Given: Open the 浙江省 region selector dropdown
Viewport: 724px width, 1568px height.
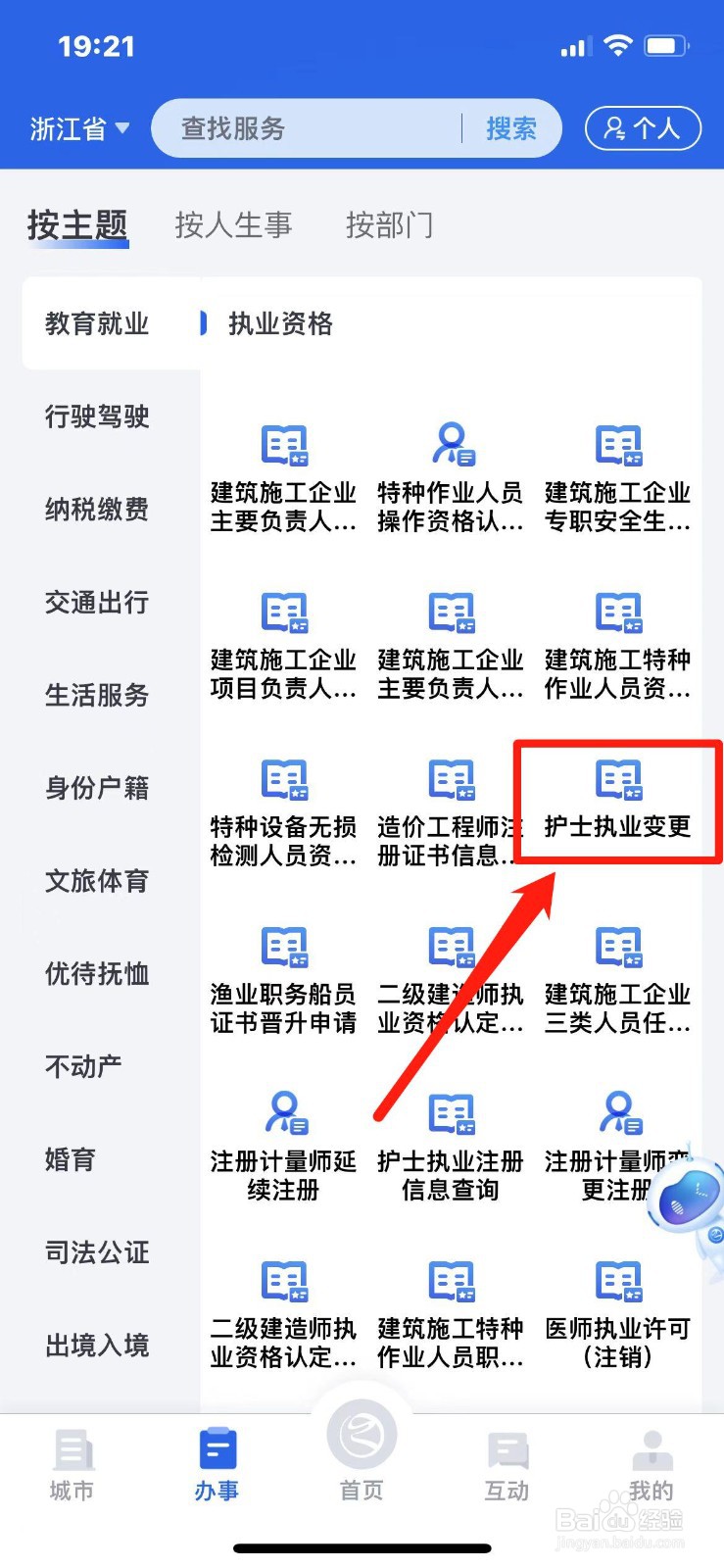Looking at the screenshot, I should [x=78, y=128].
